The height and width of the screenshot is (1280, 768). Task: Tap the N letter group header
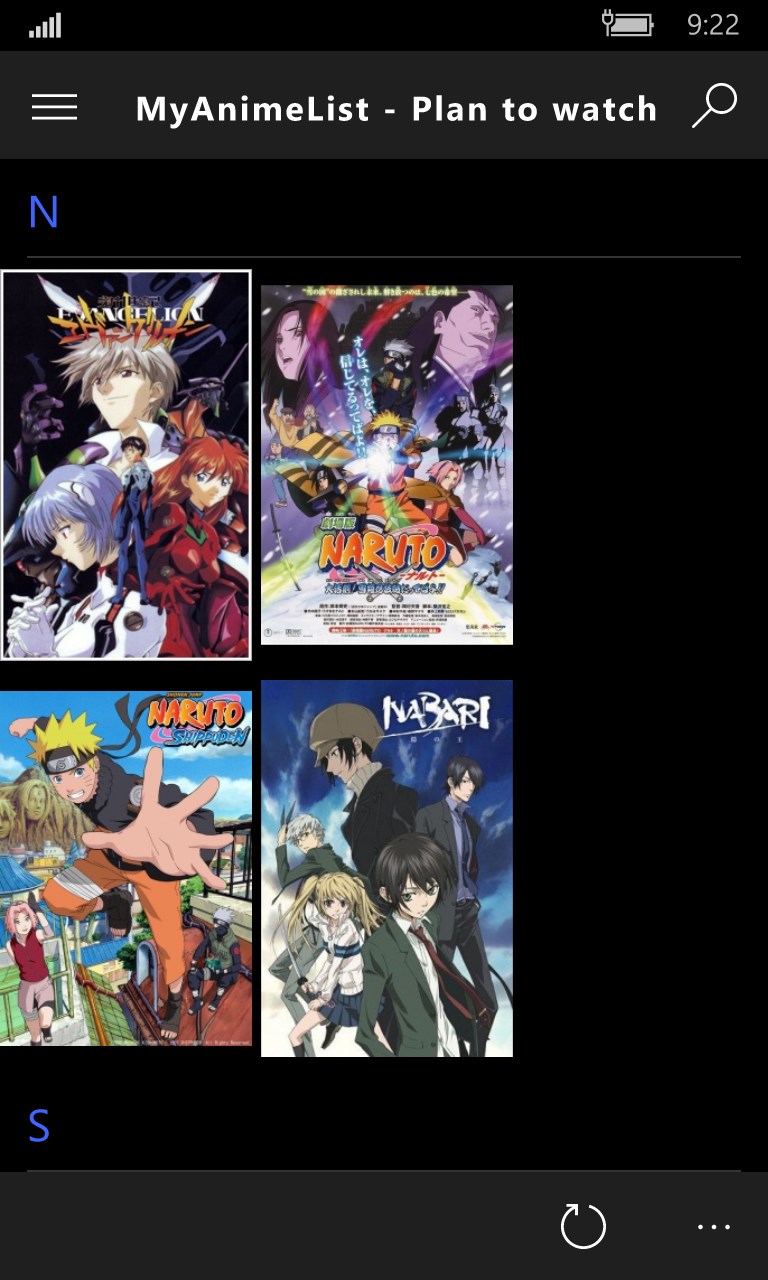point(44,212)
